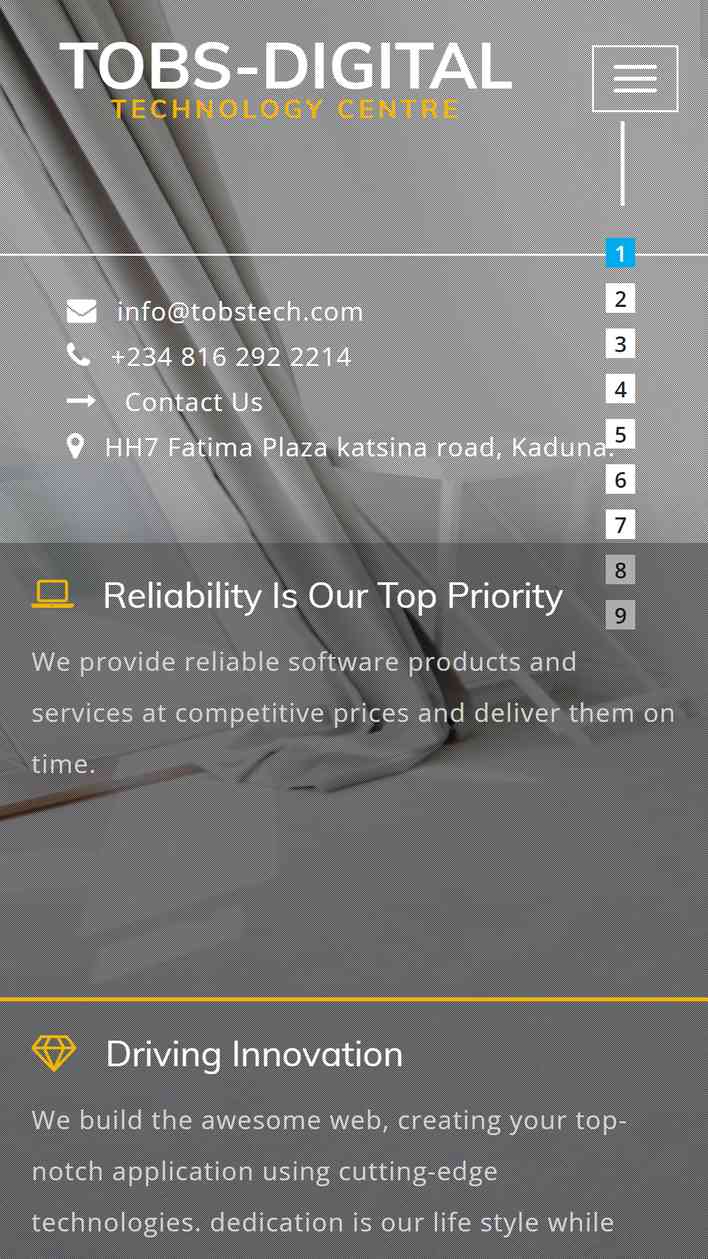Go to section 3 via page dots

[620, 343]
